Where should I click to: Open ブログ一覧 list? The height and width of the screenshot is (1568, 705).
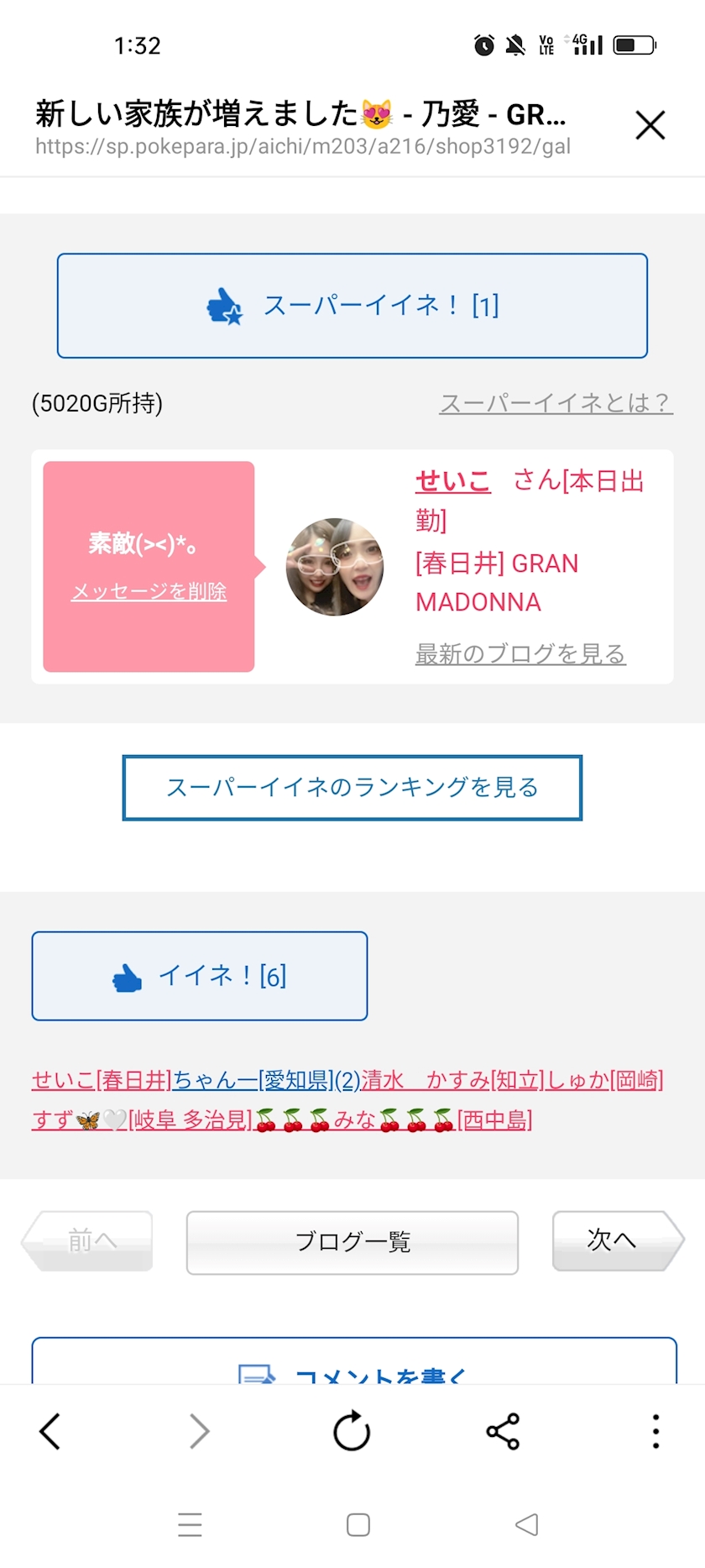click(x=352, y=1242)
